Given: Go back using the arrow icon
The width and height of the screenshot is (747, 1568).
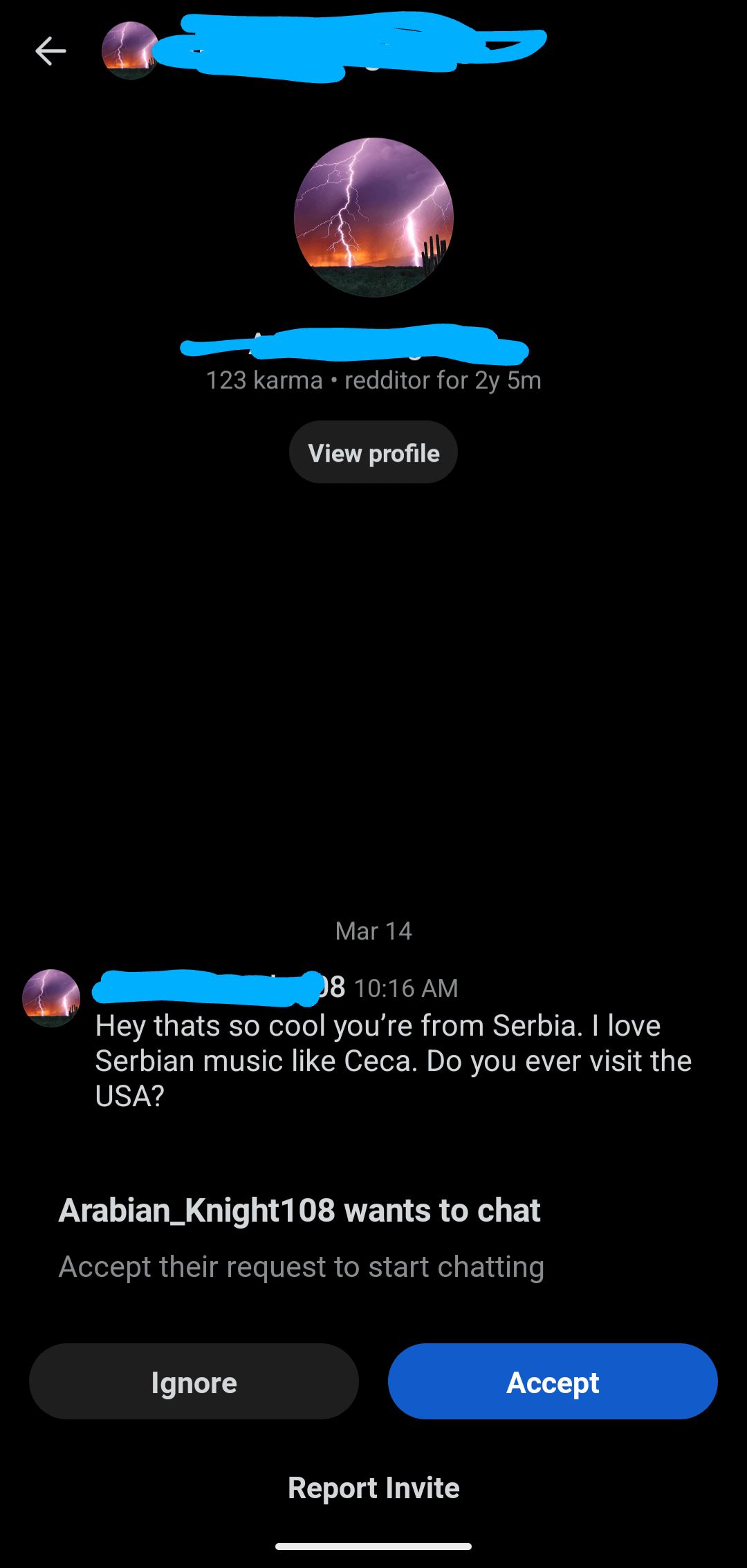Looking at the screenshot, I should pyautogui.click(x=50, y=51).
